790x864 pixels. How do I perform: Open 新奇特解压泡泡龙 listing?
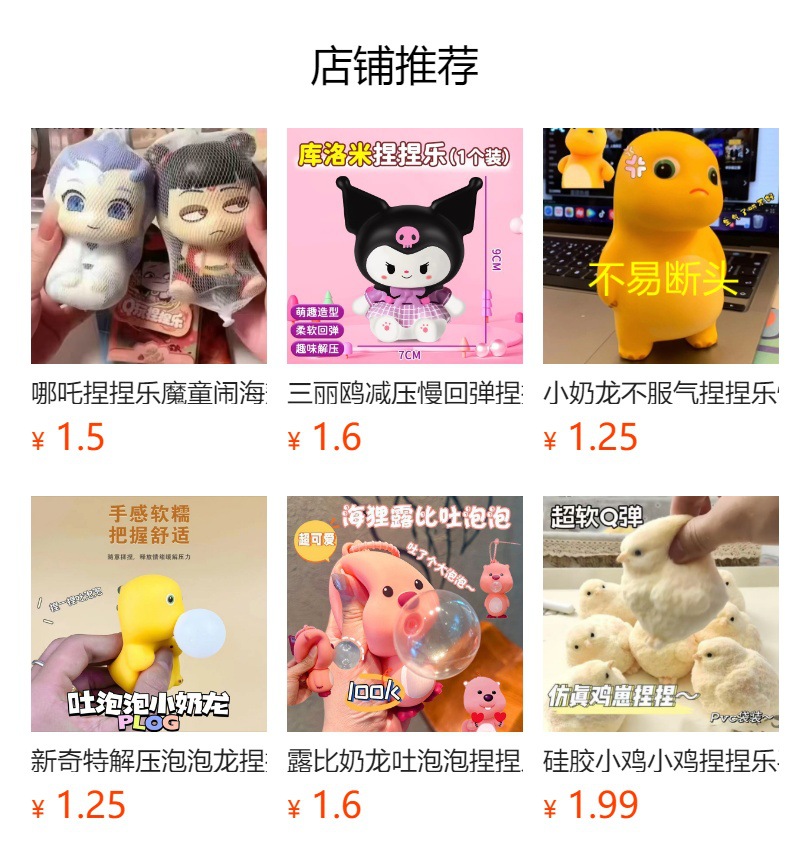[149, 659]
